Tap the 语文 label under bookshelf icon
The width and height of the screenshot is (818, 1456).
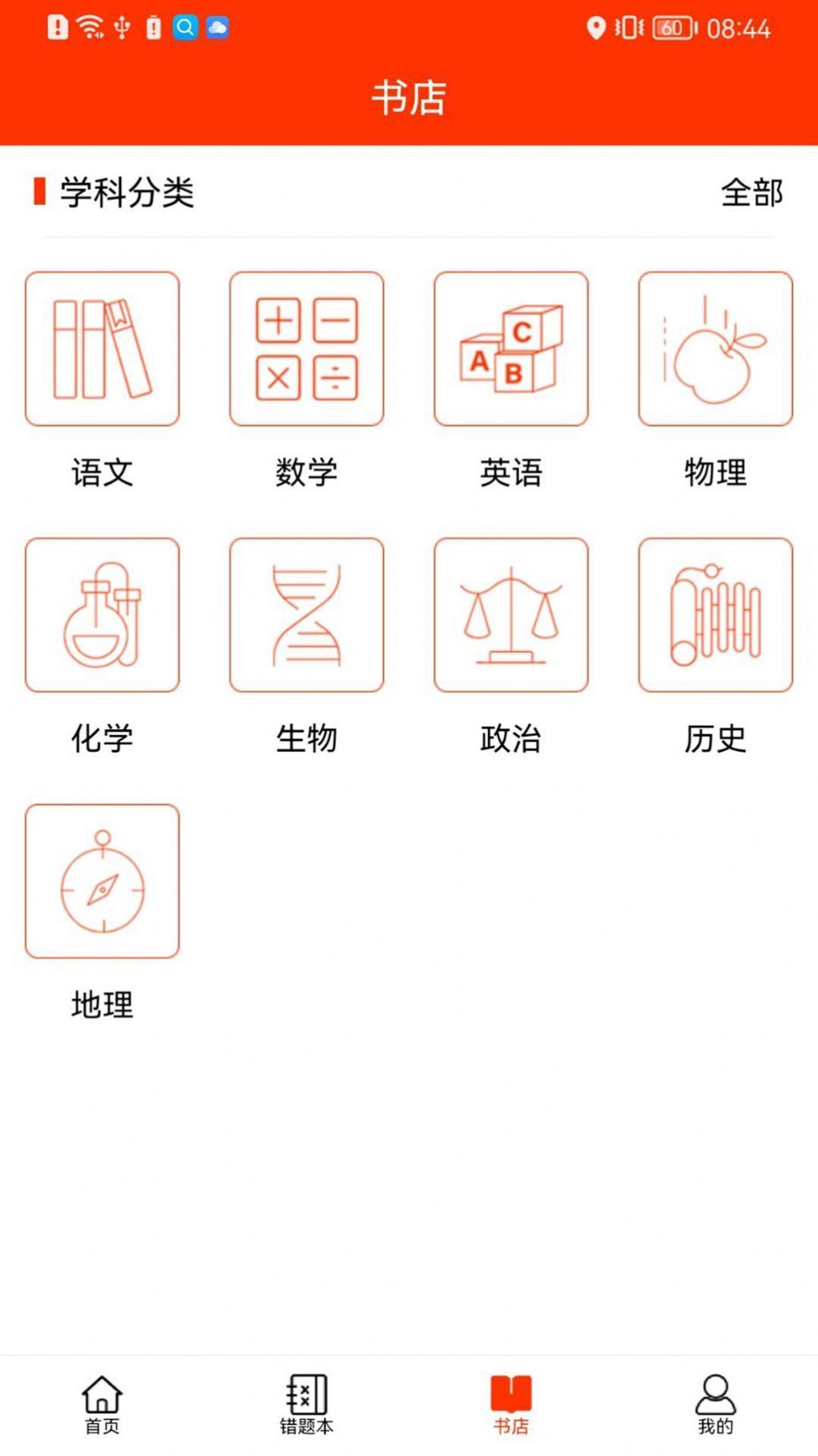[102, 472]
